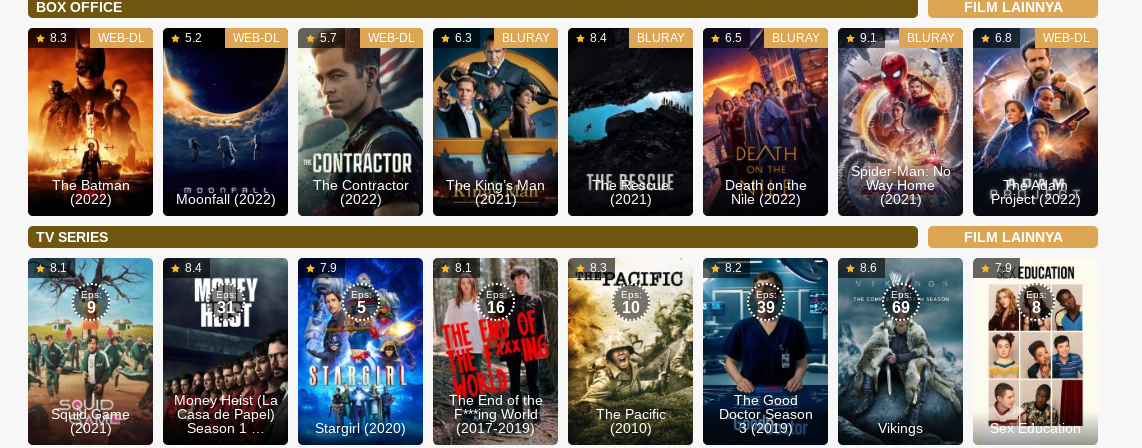View The Pacific (2010) series
The image size is (1142, 448).
(630, 352)
